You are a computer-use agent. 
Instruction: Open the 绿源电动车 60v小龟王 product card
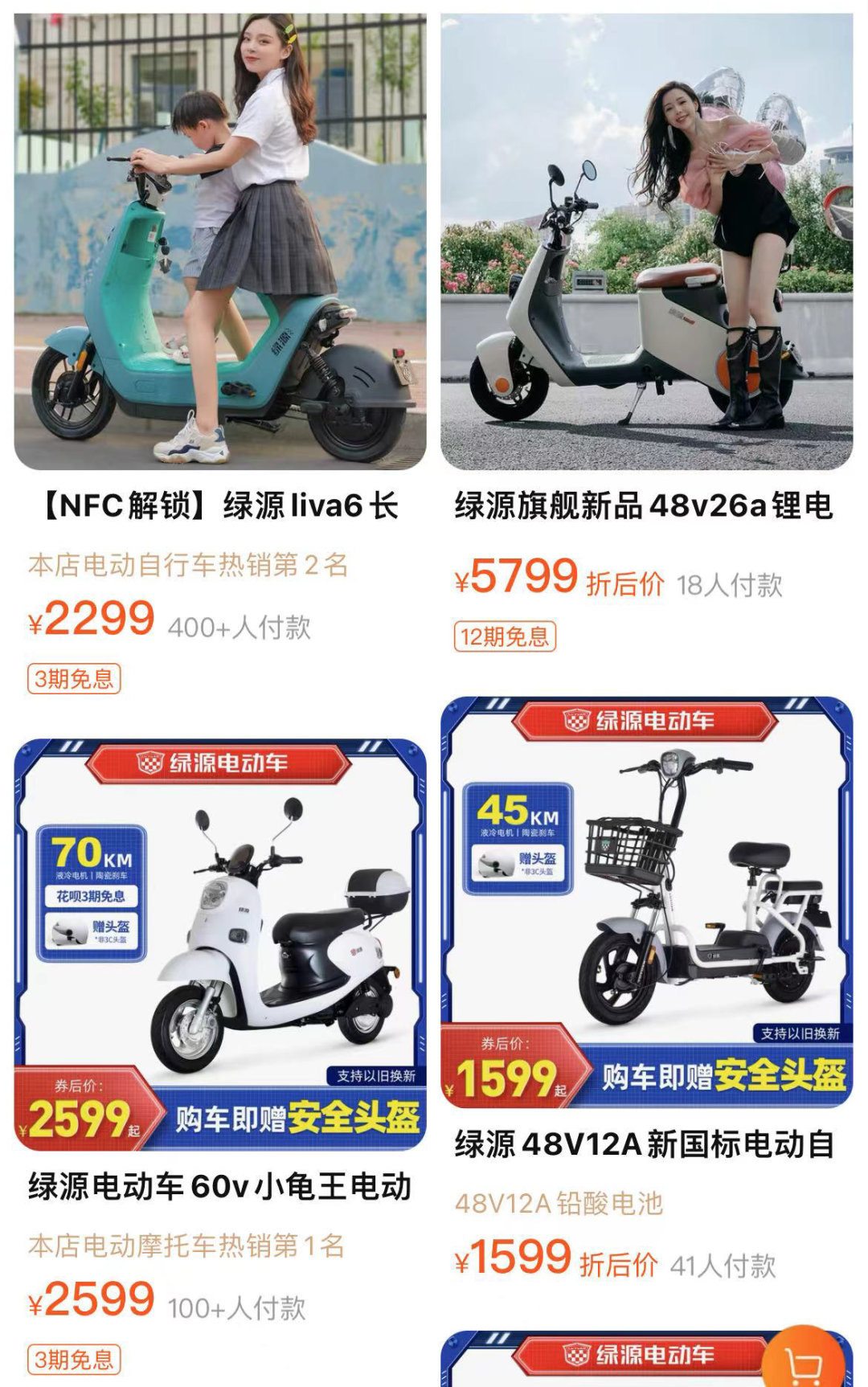219,944
